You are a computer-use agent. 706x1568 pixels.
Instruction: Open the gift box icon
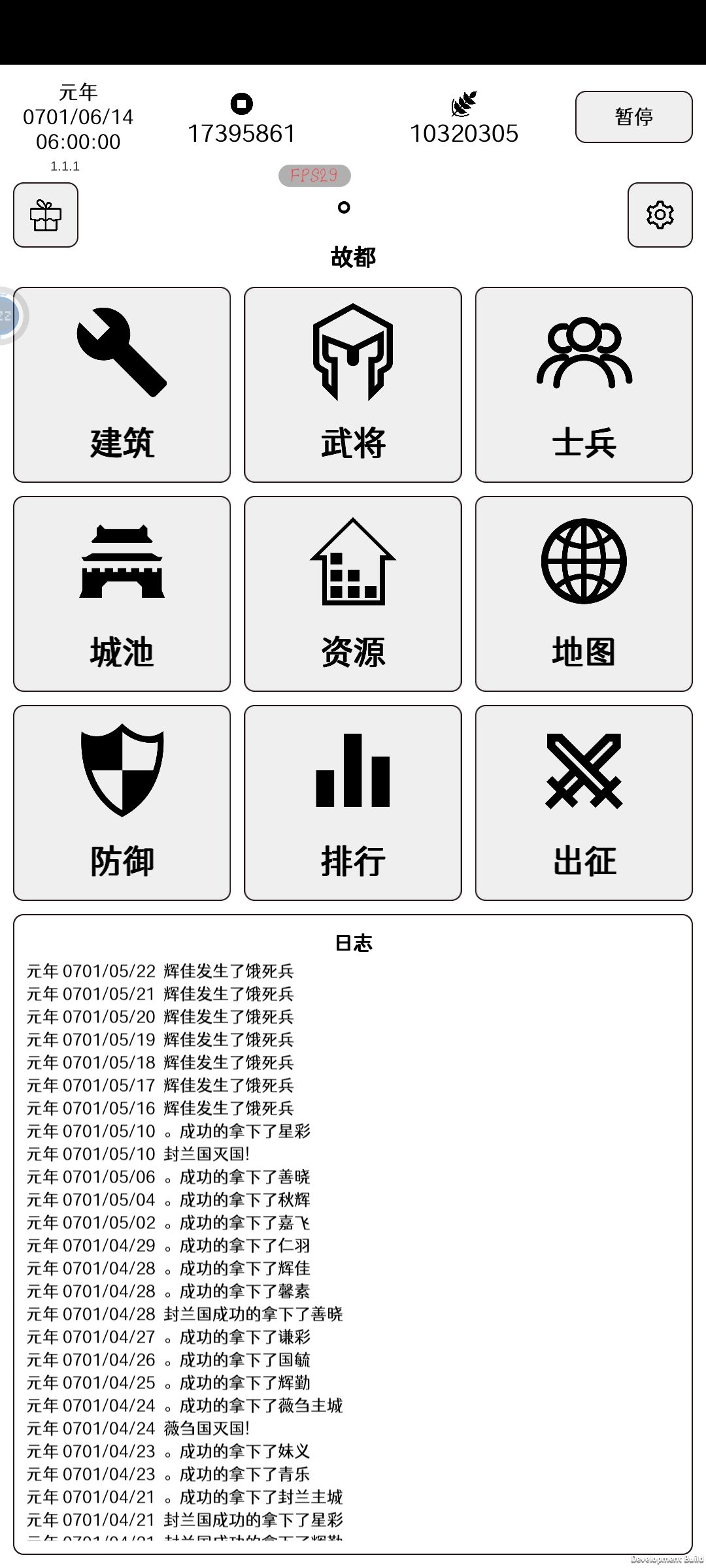tap(46, 215)
